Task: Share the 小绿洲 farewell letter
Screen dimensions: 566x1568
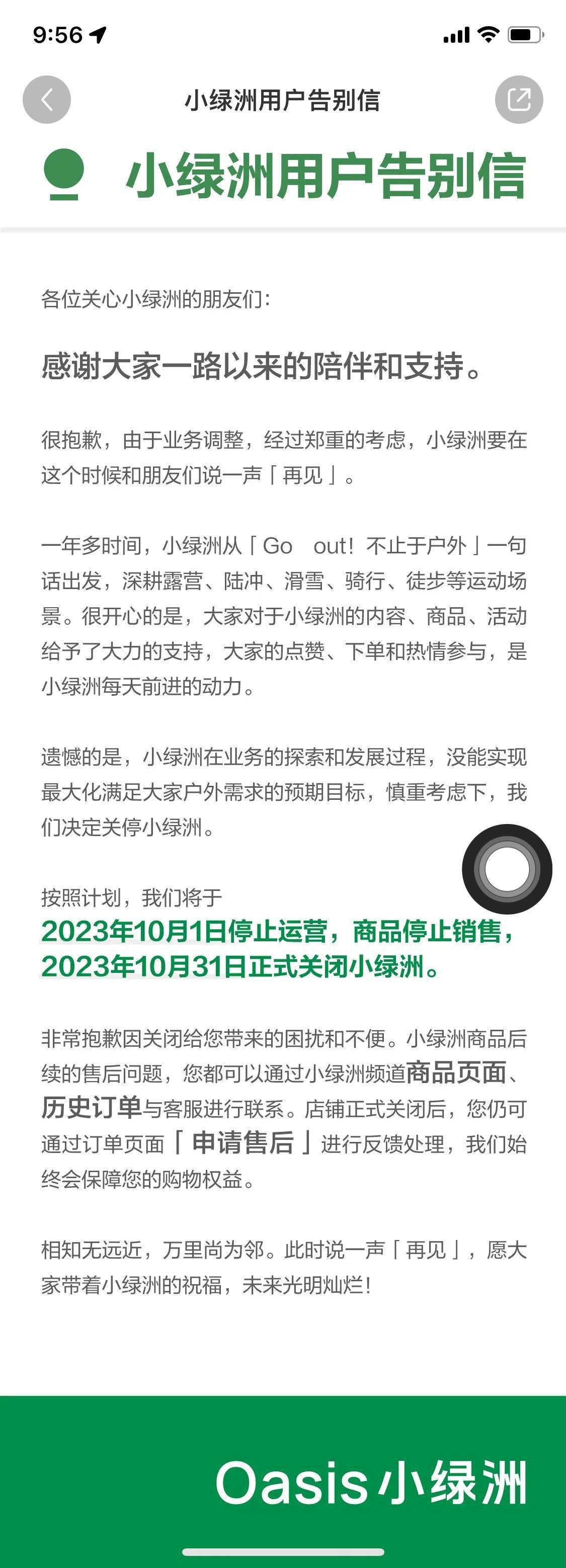Action: [519, 100]
